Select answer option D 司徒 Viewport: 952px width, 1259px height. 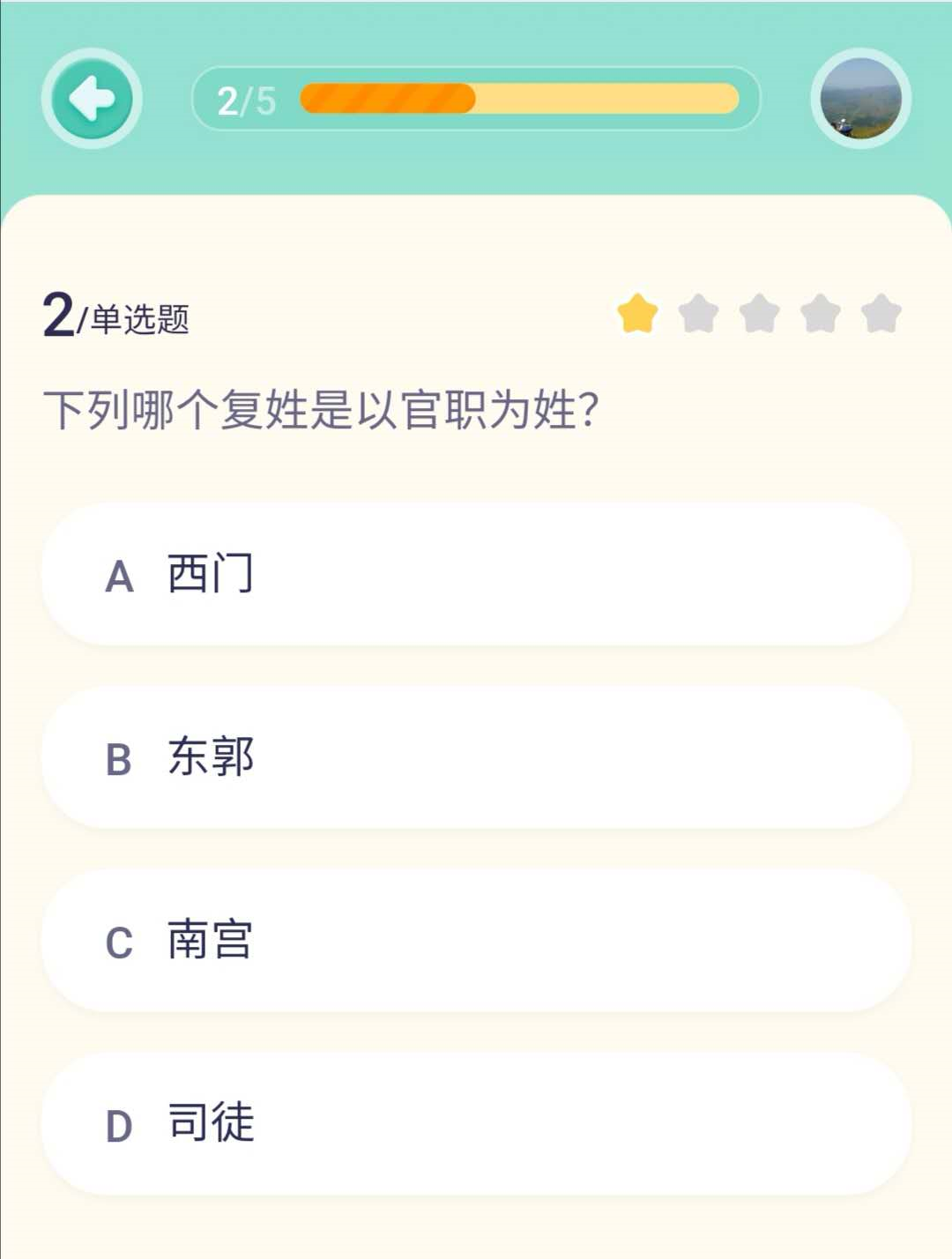point(476,1121)
